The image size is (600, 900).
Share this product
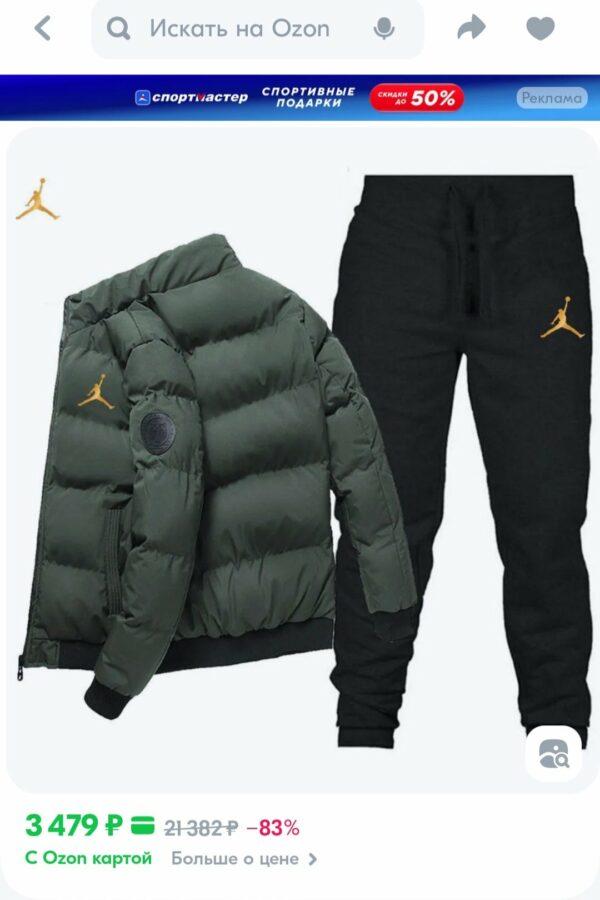pyautogui.click(x=470, y=29)
